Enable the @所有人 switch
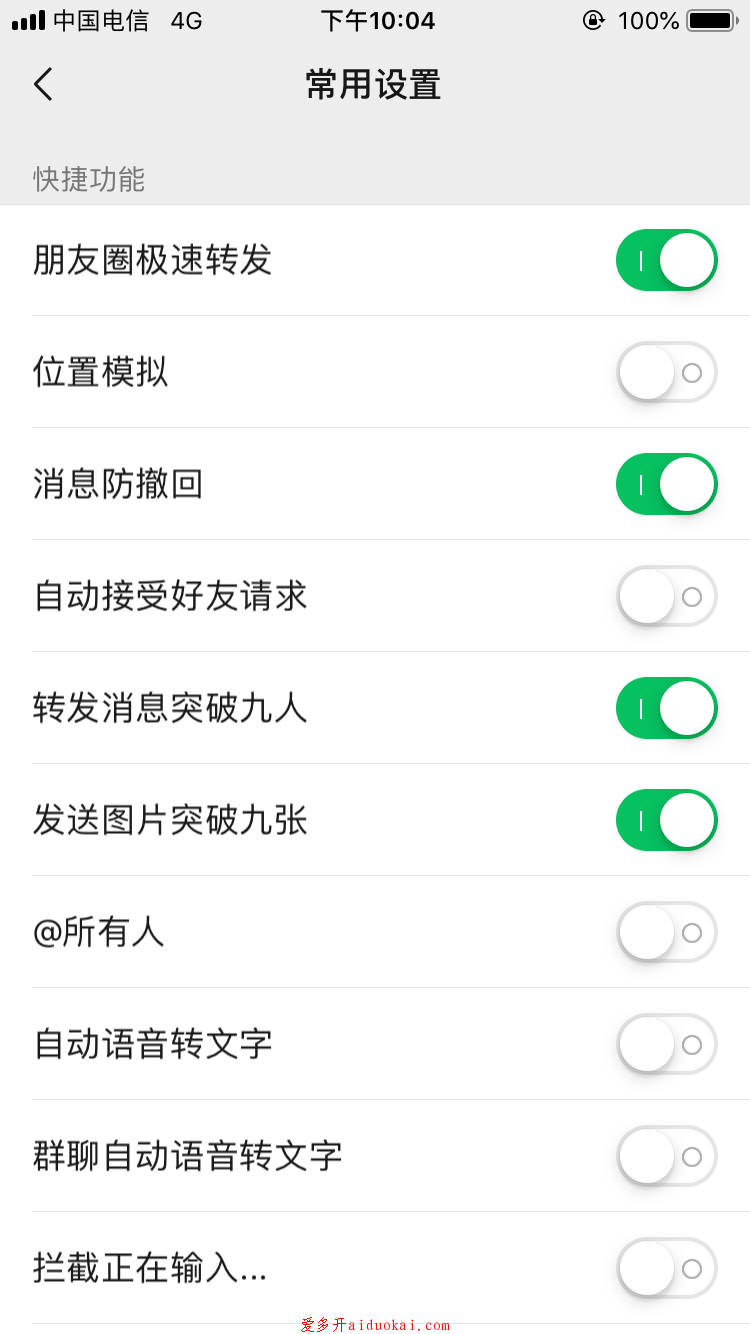Viewport: 750px width, 1334px height. pyautogui.click(x=667, y=932)
